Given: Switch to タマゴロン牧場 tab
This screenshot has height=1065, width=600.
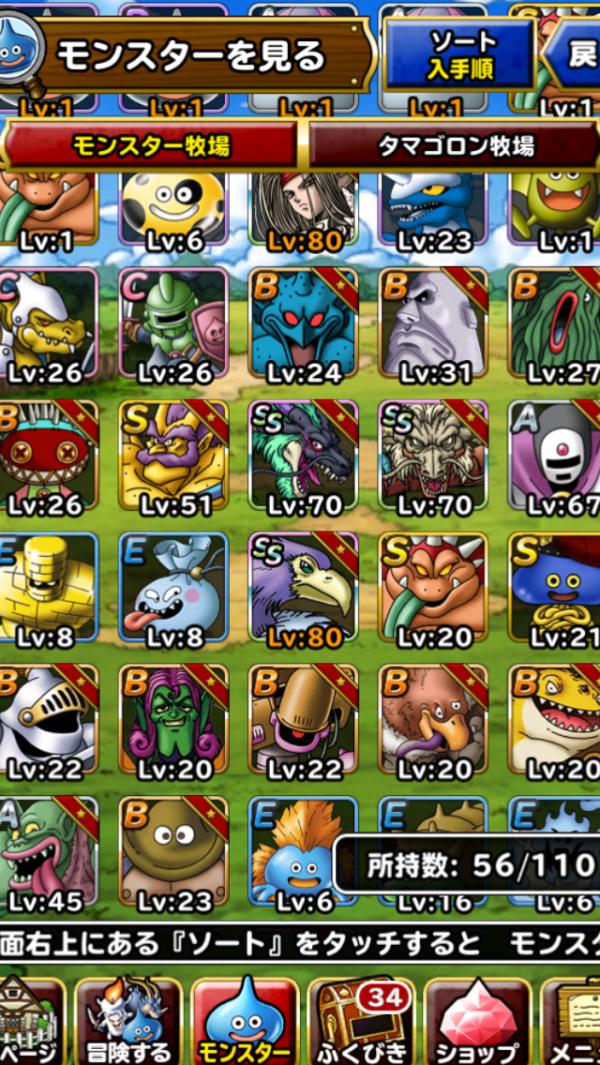Looking at the screenshot, I should [x=455, y=146].
